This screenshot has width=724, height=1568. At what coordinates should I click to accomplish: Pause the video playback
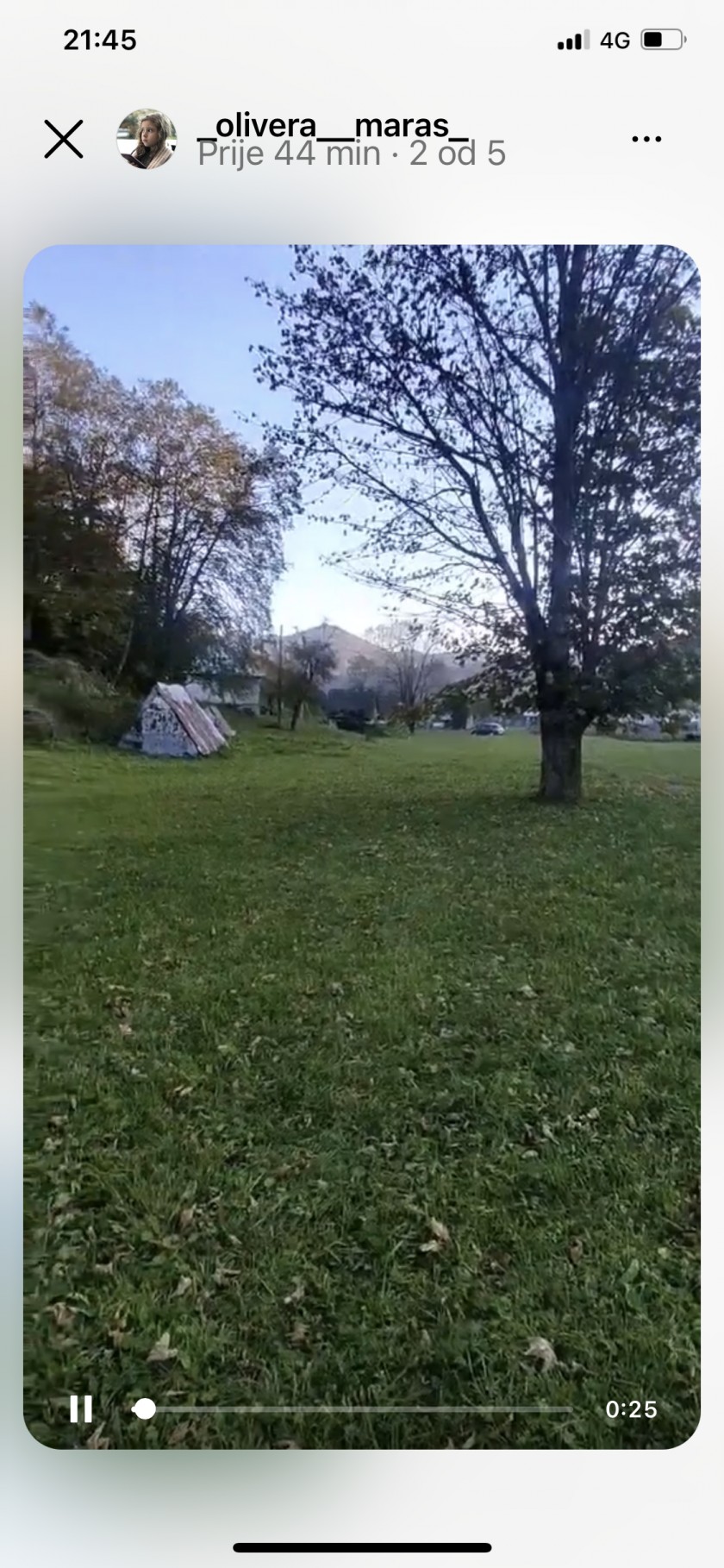pyautogui.click(x=81, y=1408)
